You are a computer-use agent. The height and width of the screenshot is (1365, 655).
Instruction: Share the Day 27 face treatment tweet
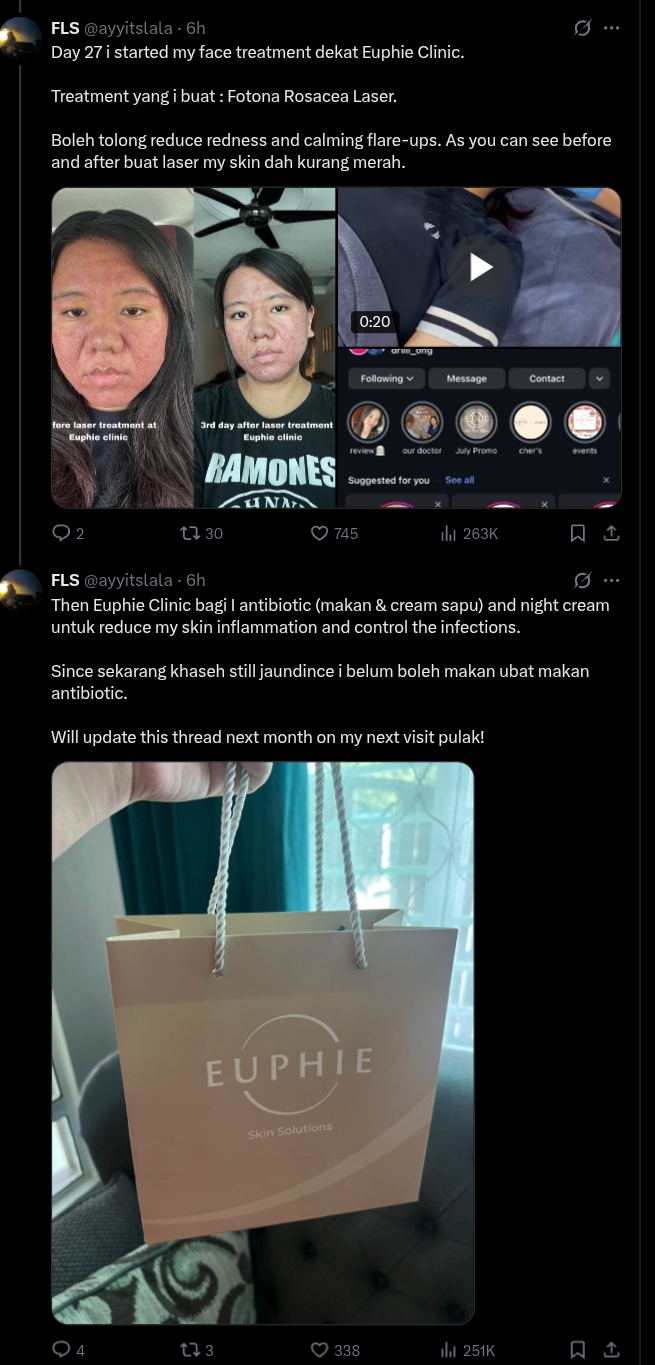tap(612, 533)
